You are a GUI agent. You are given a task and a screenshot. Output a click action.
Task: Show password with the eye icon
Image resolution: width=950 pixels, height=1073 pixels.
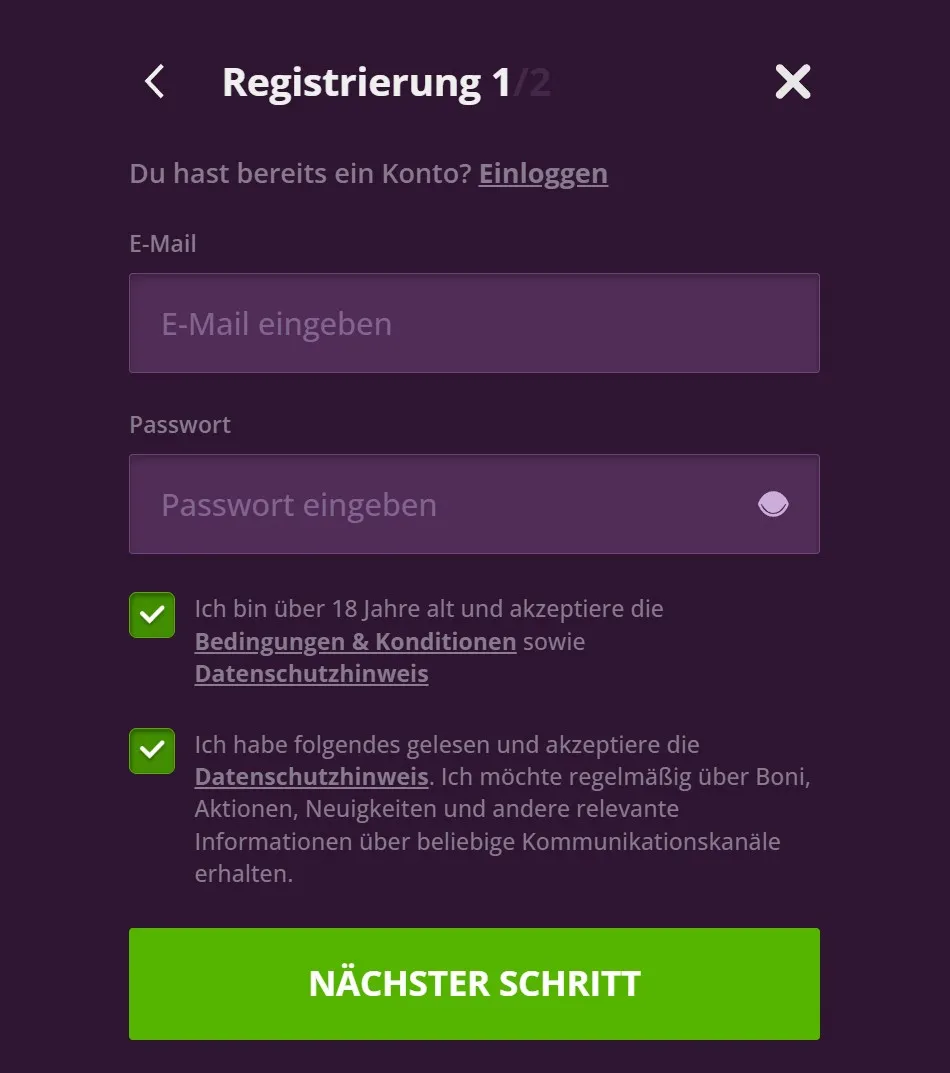[x=773, y=504]
